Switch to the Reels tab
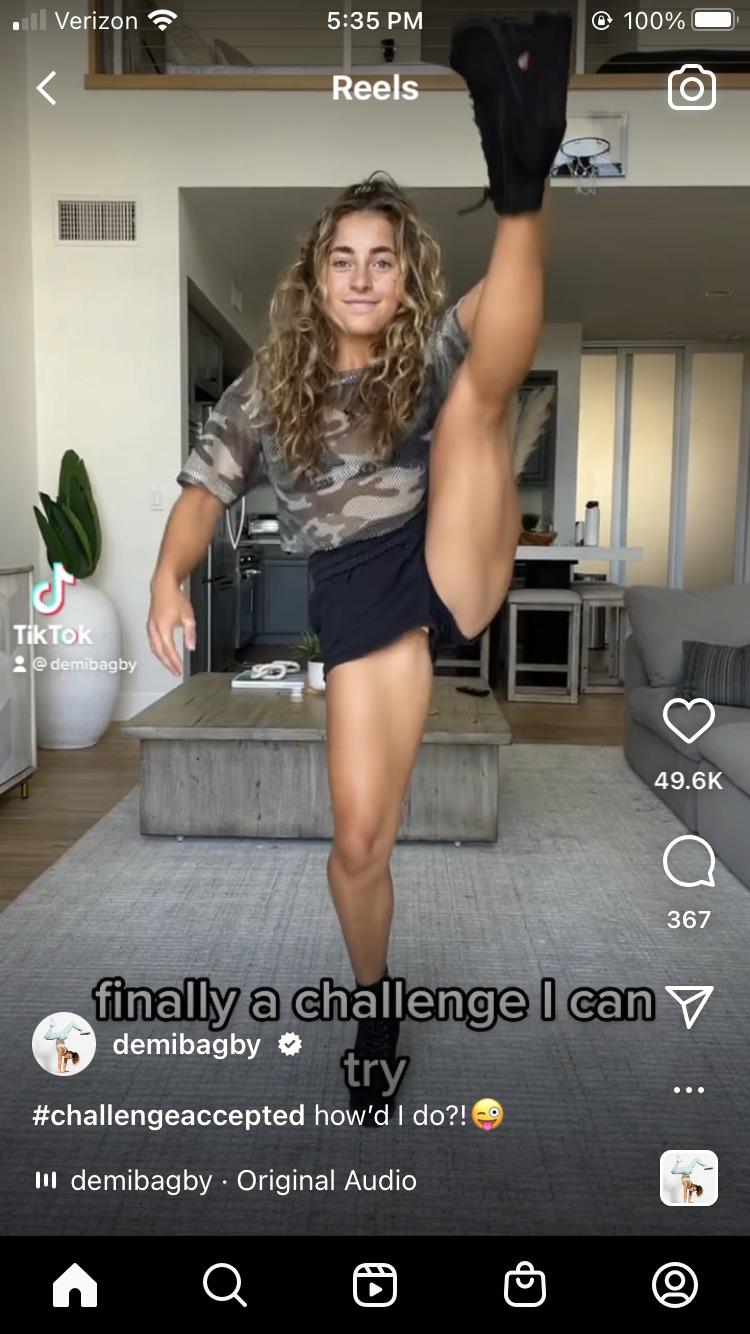The width and height of the screenshot is (750, 1334). (x=375, y=1285)
